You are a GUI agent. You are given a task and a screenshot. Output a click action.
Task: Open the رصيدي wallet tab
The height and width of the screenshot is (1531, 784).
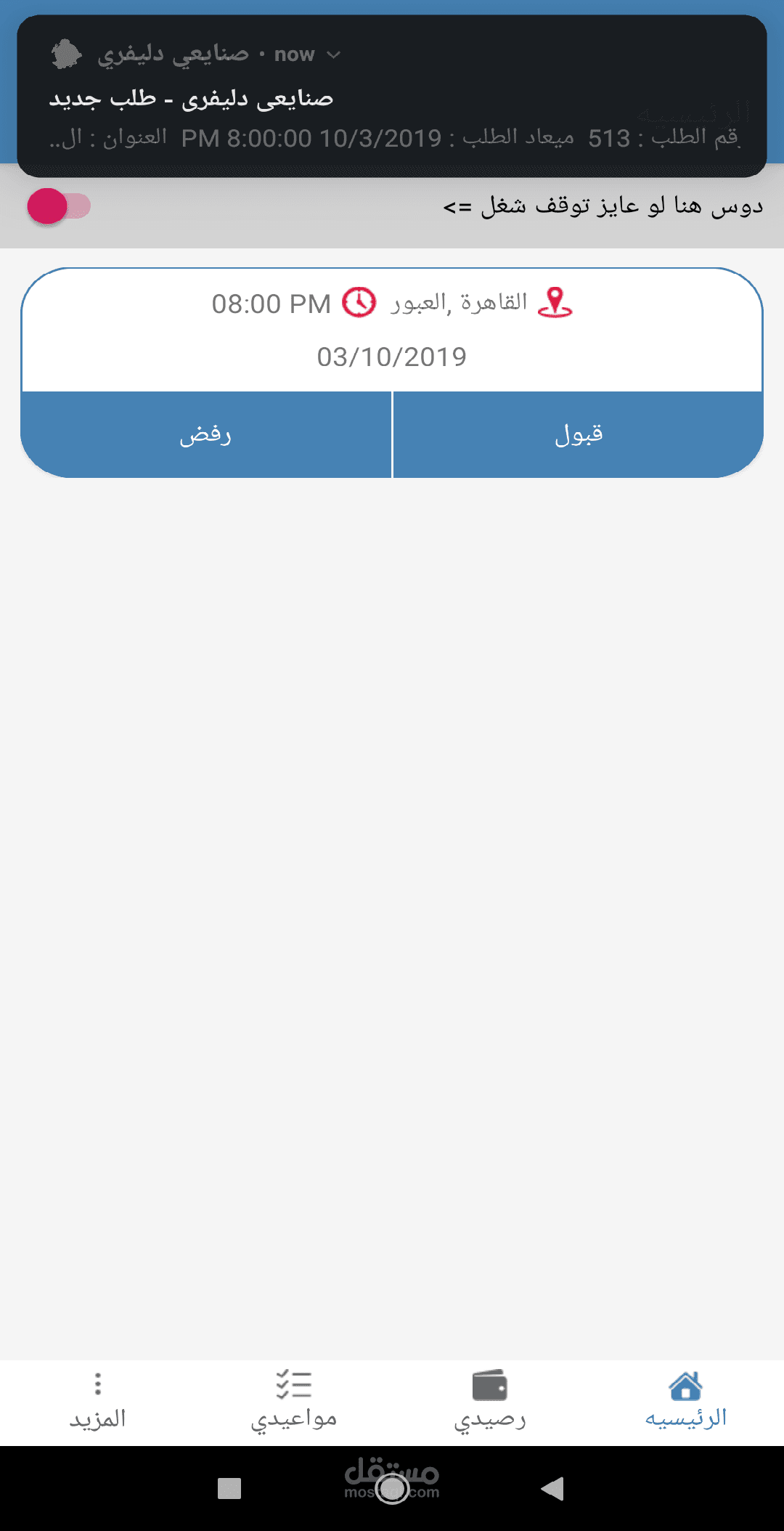[x=490, y=1402]
